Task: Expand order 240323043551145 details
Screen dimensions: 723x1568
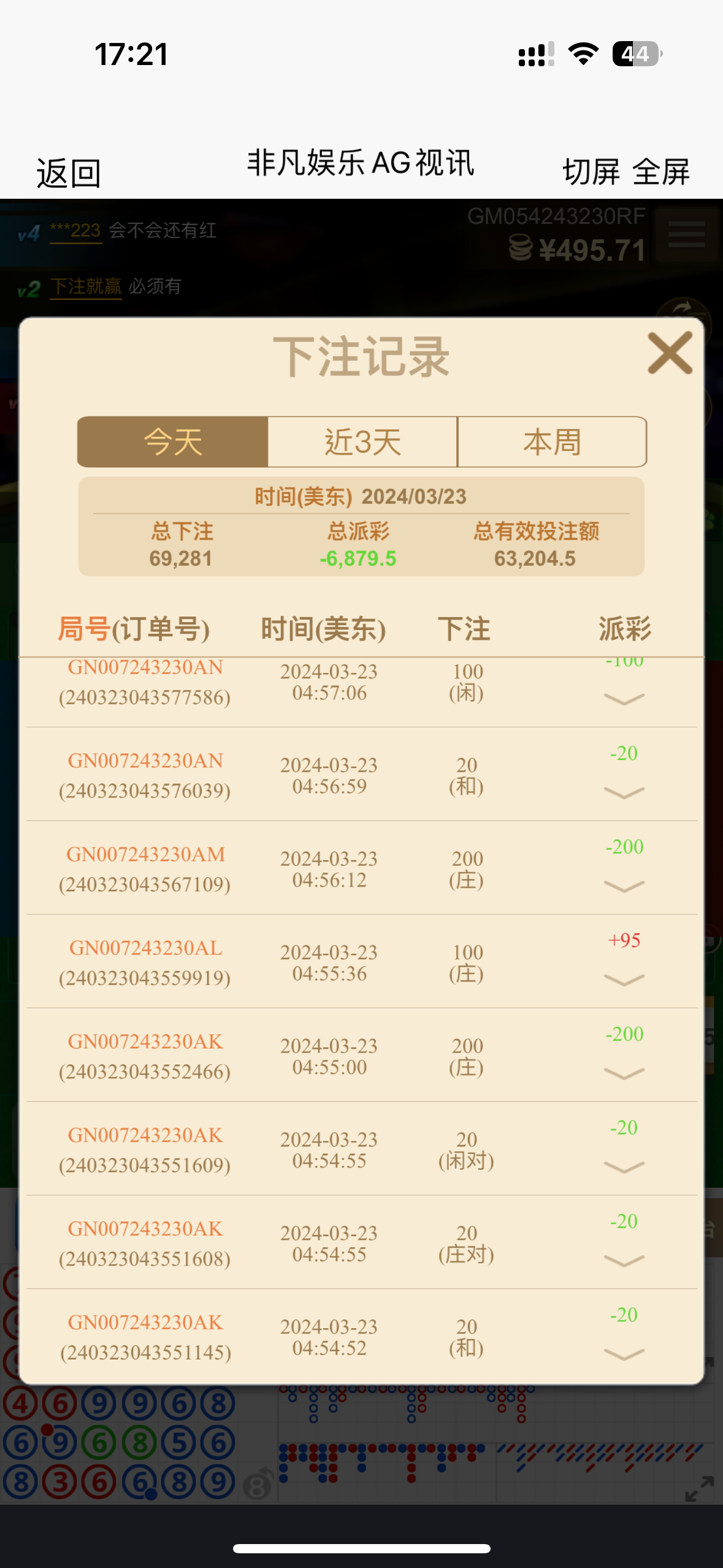Action: pyautogui.click(x=624, y=1354)
